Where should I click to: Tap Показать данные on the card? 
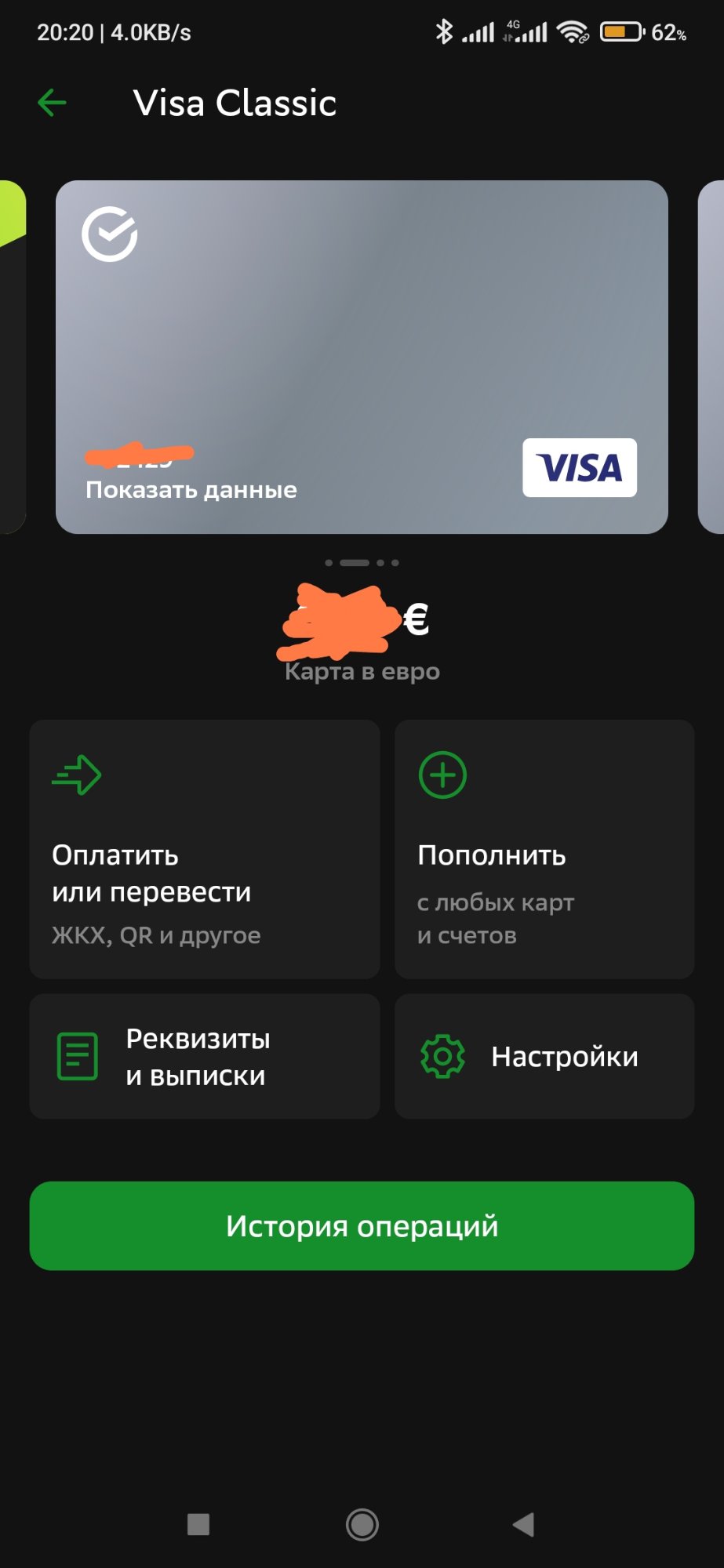[191, 490]
